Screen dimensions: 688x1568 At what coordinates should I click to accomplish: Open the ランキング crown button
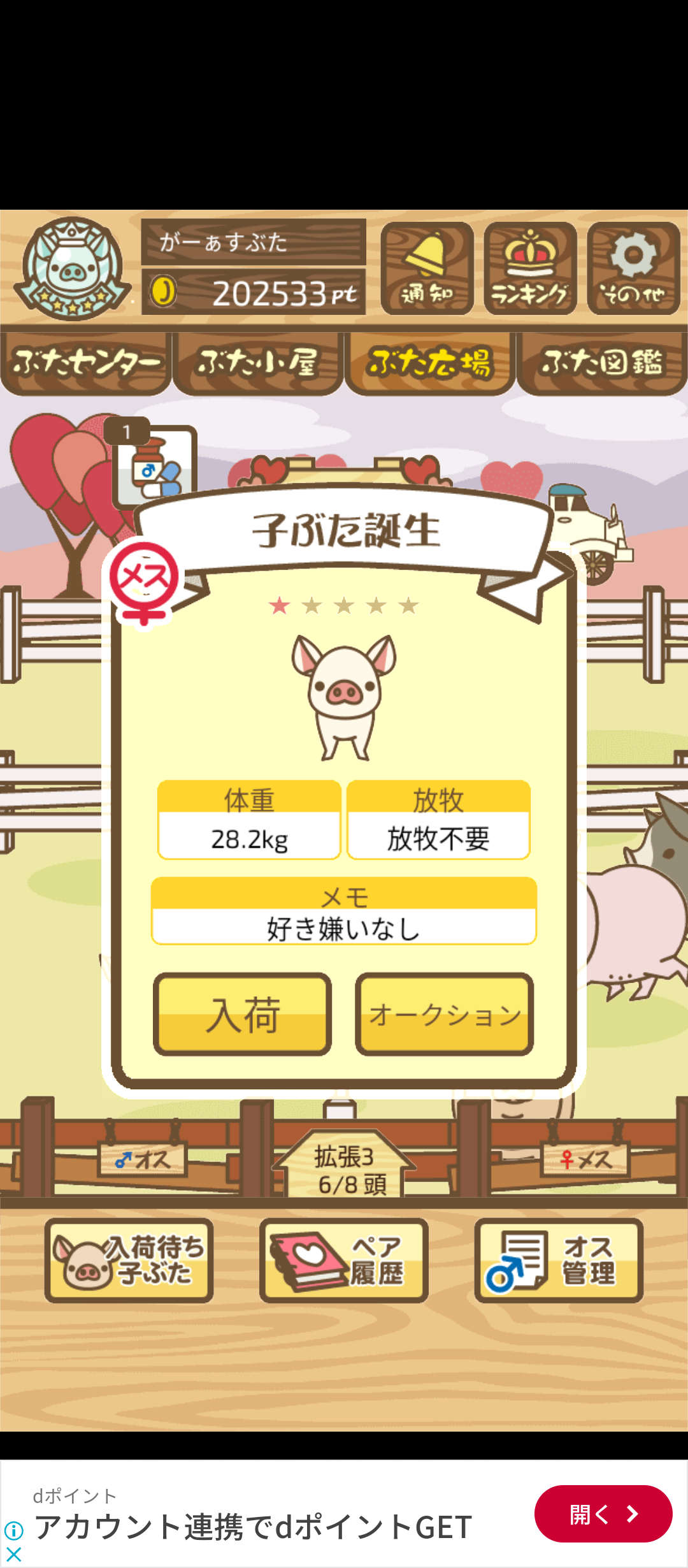(x=530, y=268)
